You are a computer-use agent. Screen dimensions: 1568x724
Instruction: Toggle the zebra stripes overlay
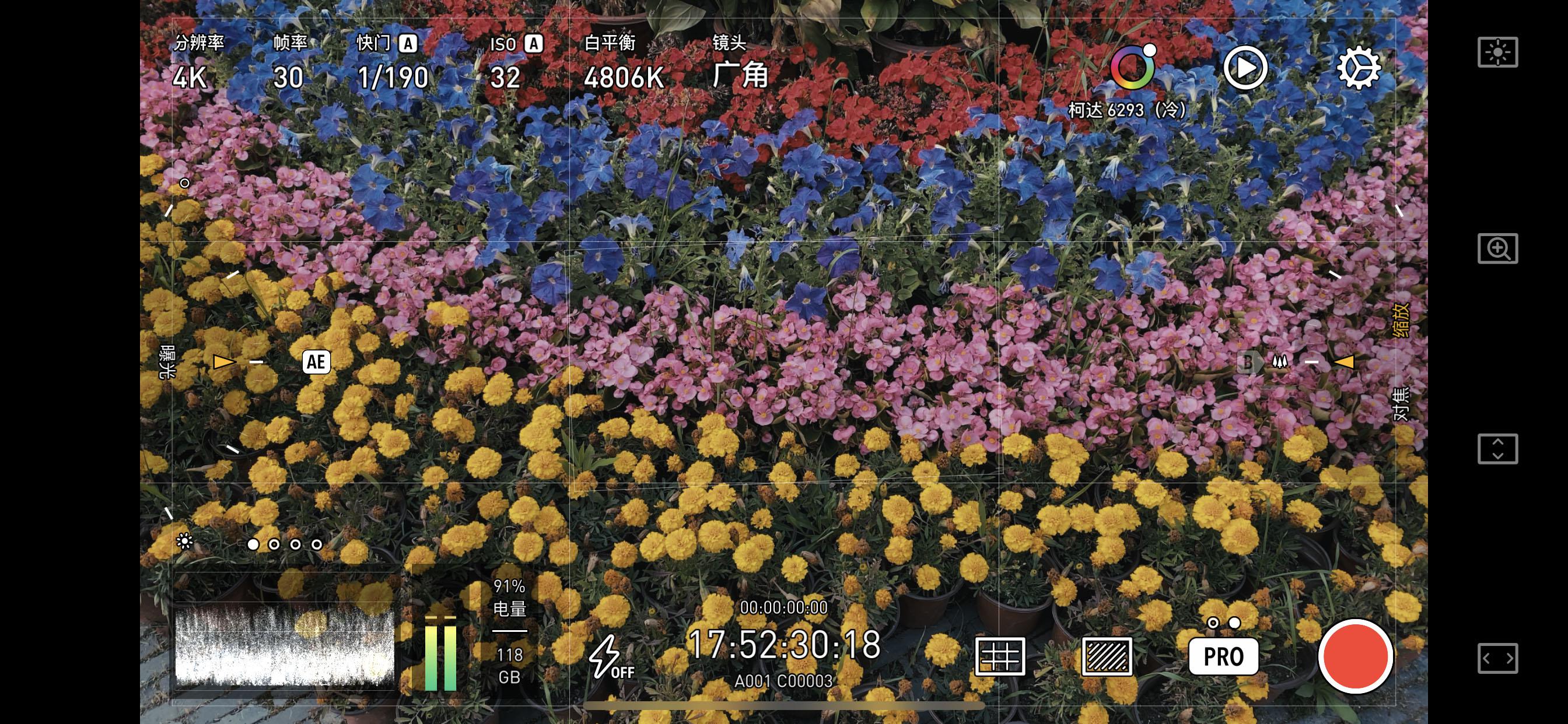[1107, 656]
